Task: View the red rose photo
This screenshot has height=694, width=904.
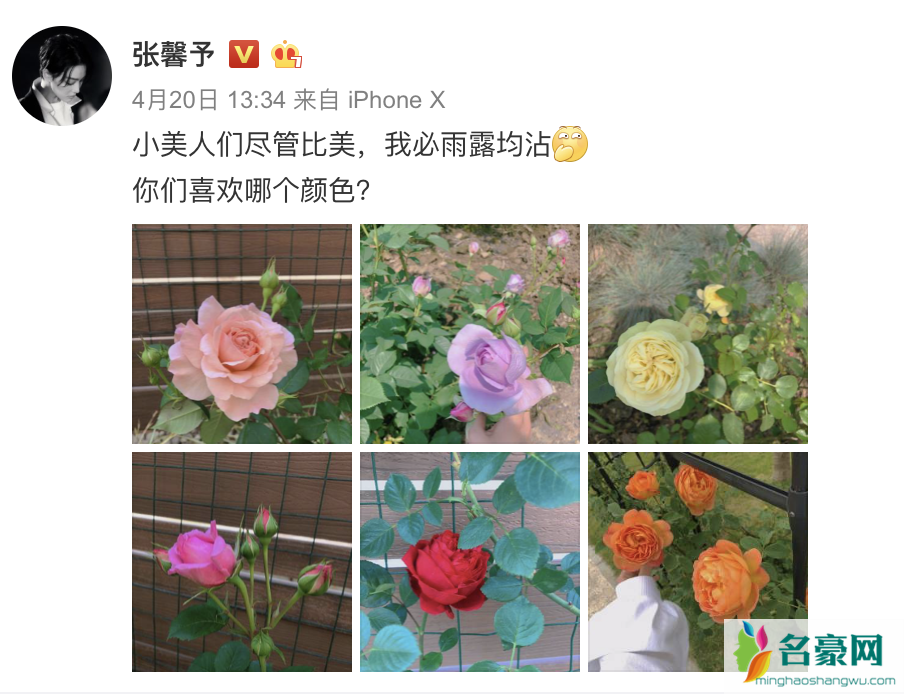Action: click(x=470, y=561)
